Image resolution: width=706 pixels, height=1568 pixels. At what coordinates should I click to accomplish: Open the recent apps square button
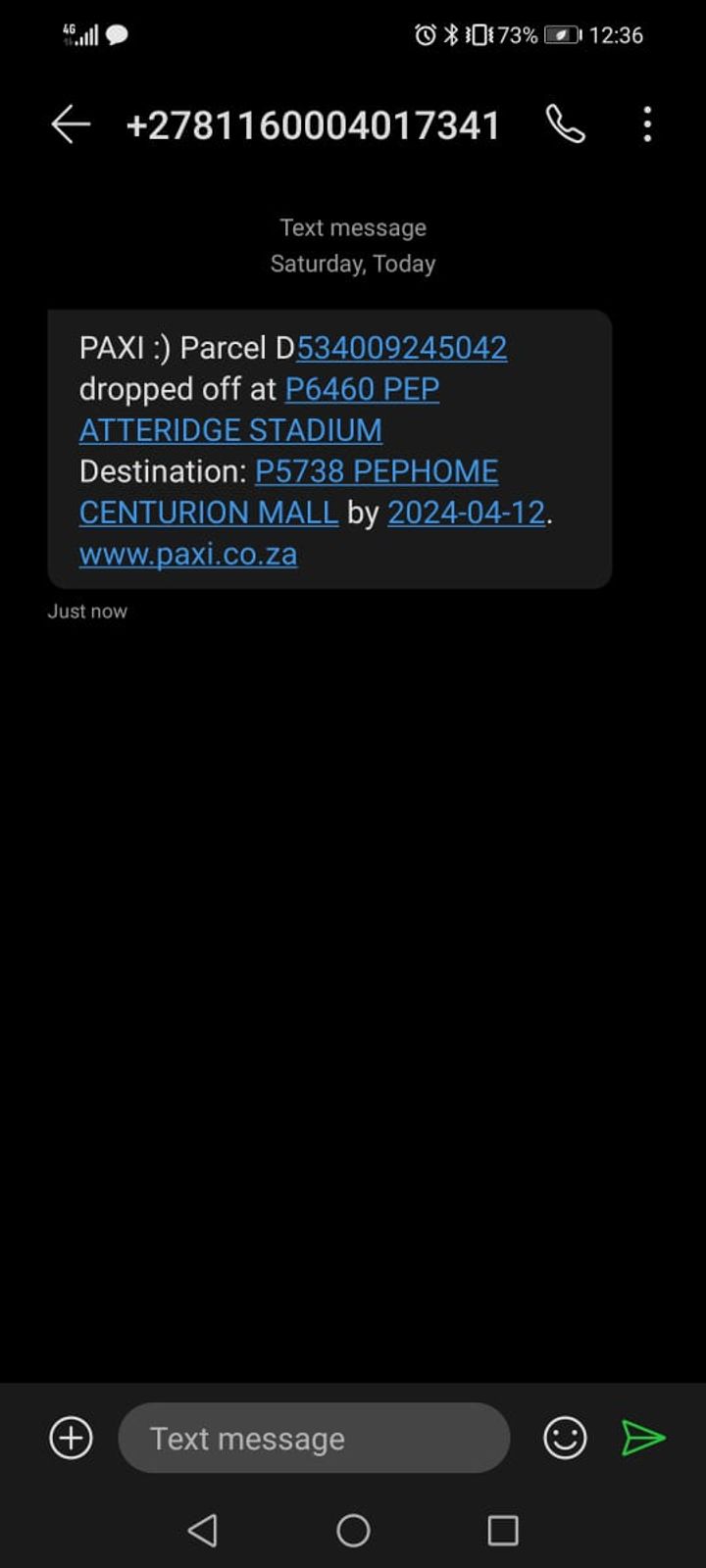point(502,1530)
